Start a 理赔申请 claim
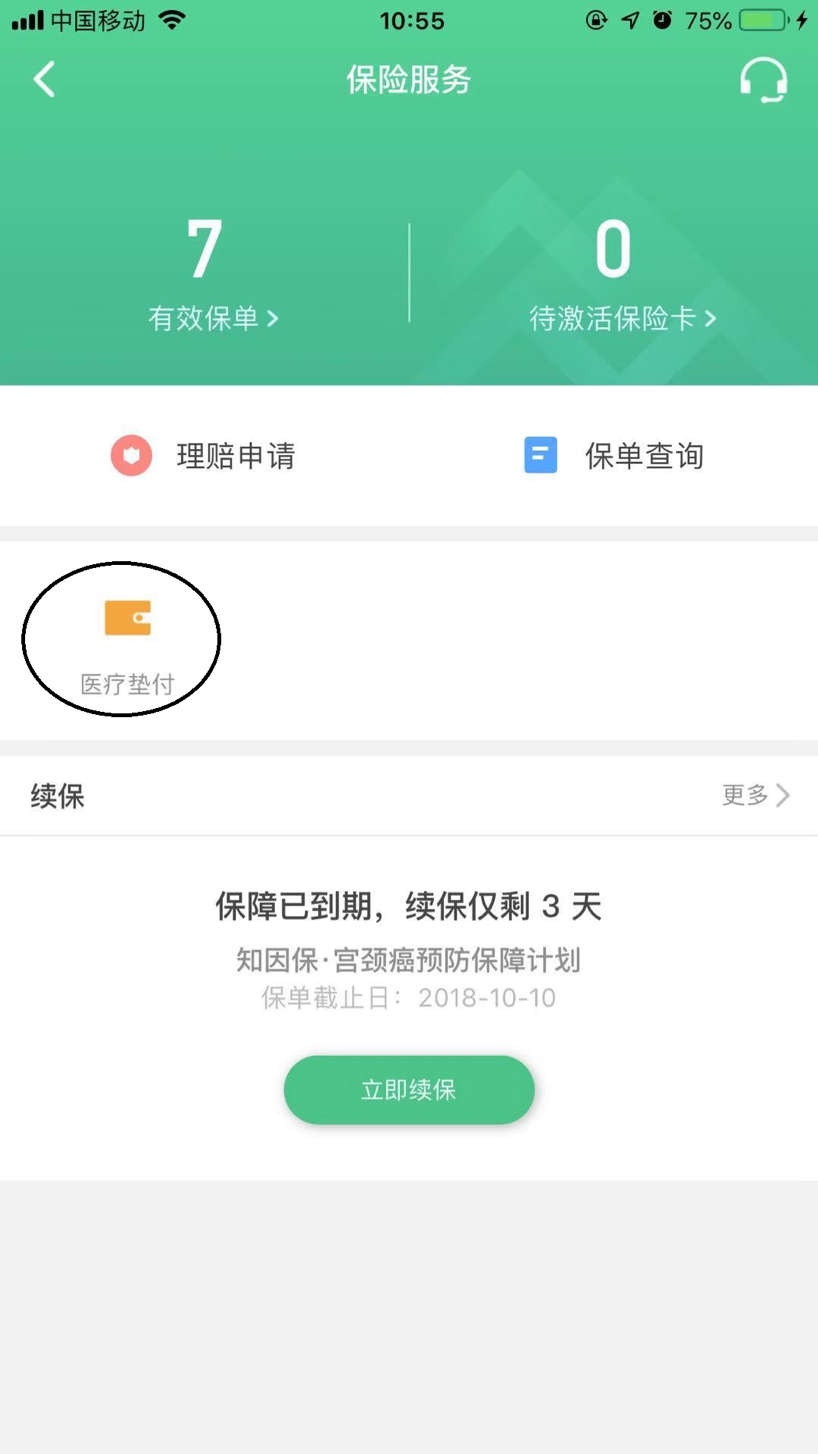 [203, 456]
